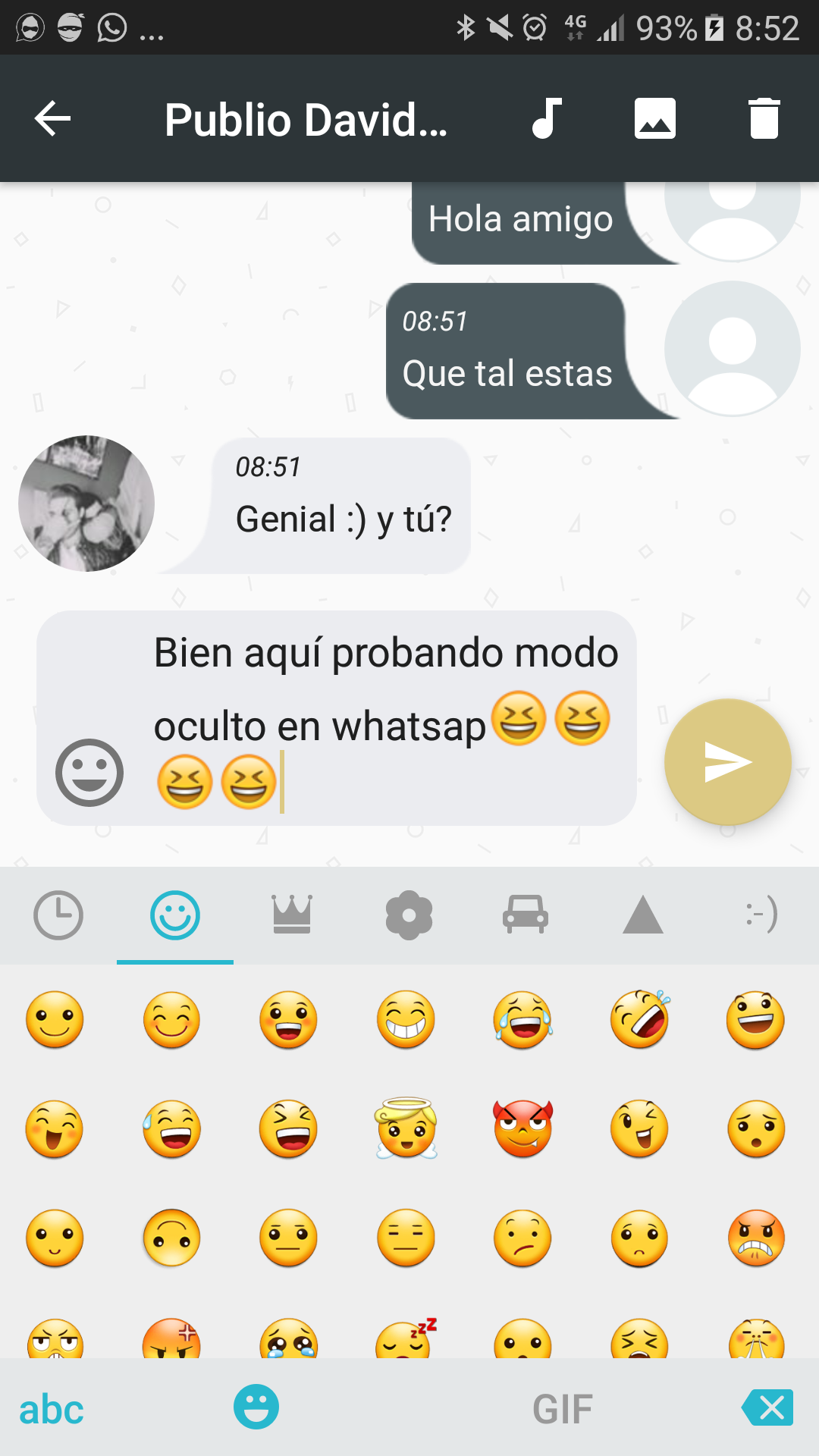Tap backspace key to delete emoji
This screenshot has height=1456, width=819.
point(767,1408)
